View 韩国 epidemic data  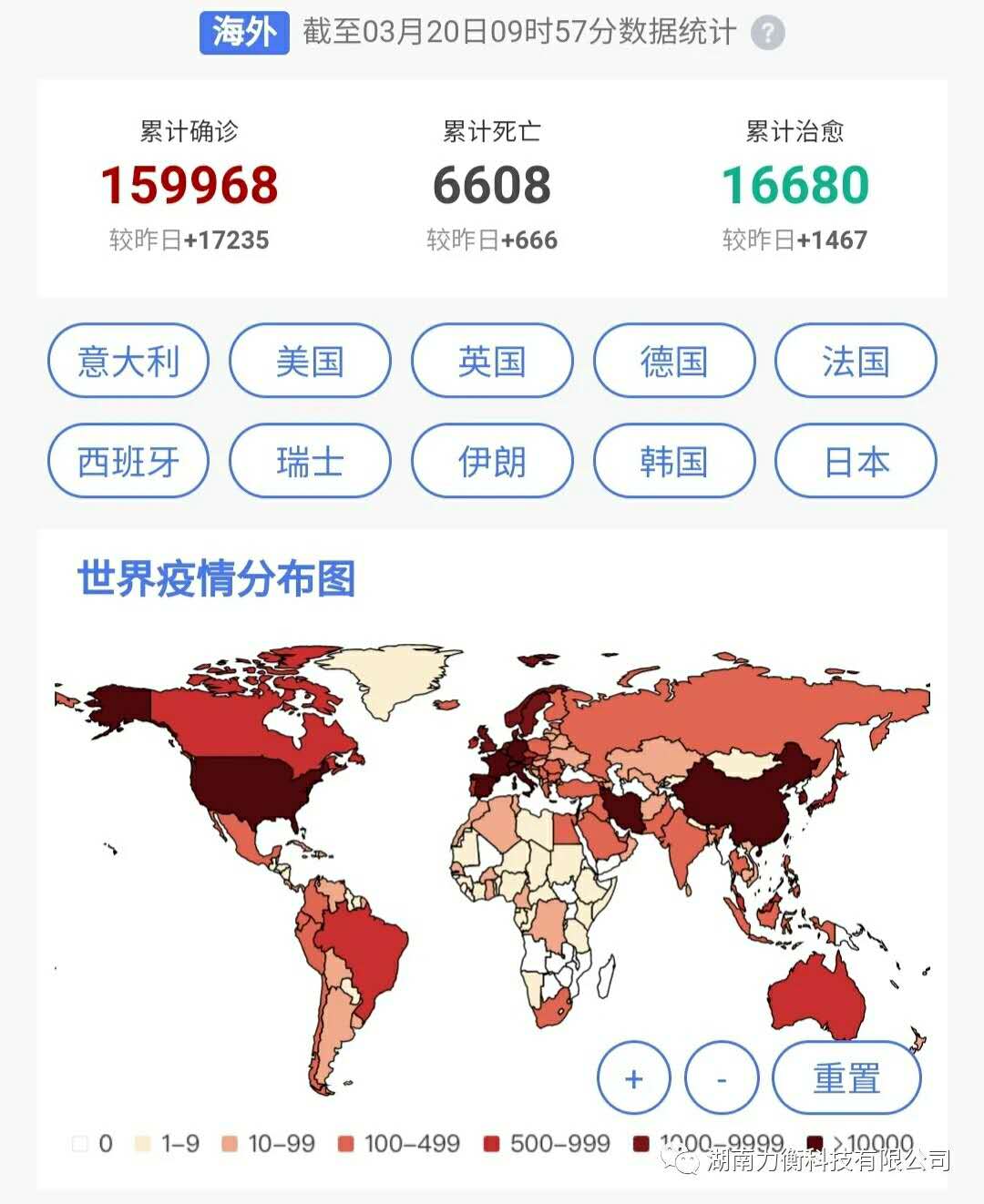(x=674, y=461)
